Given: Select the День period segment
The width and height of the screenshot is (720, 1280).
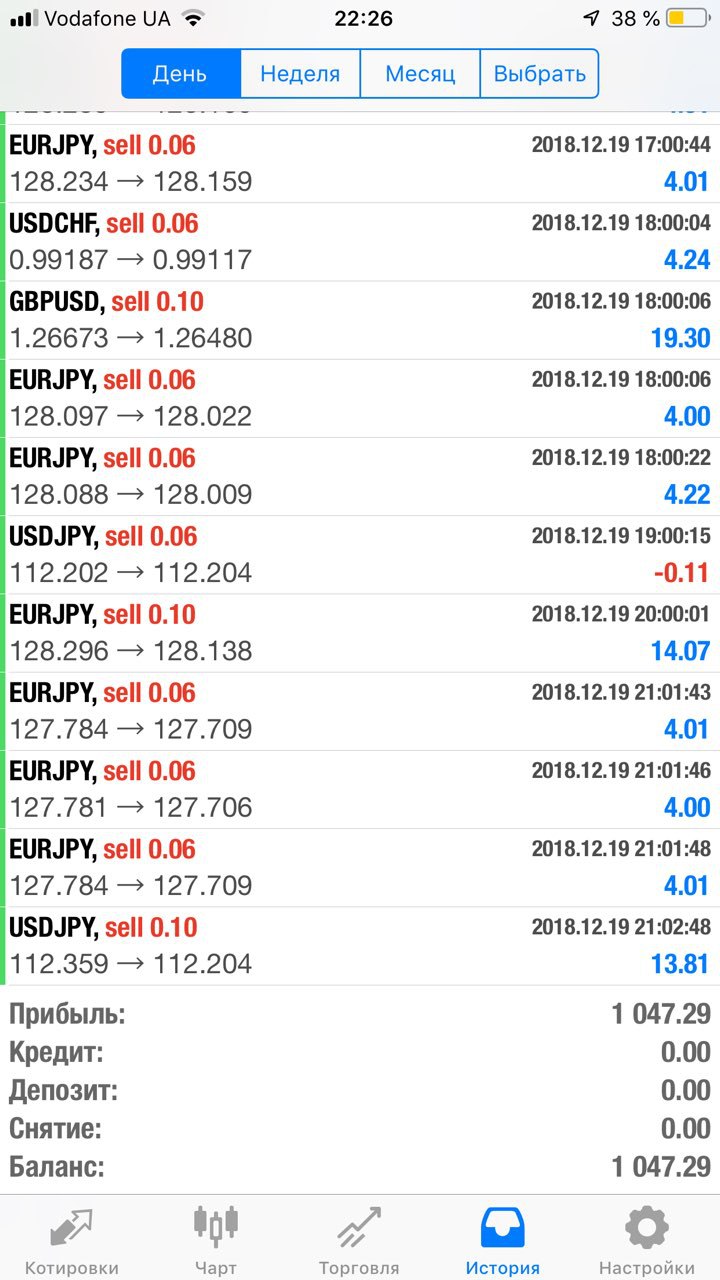Looking at the screenshot, I should pyautogui.click(x=181, y=74).
